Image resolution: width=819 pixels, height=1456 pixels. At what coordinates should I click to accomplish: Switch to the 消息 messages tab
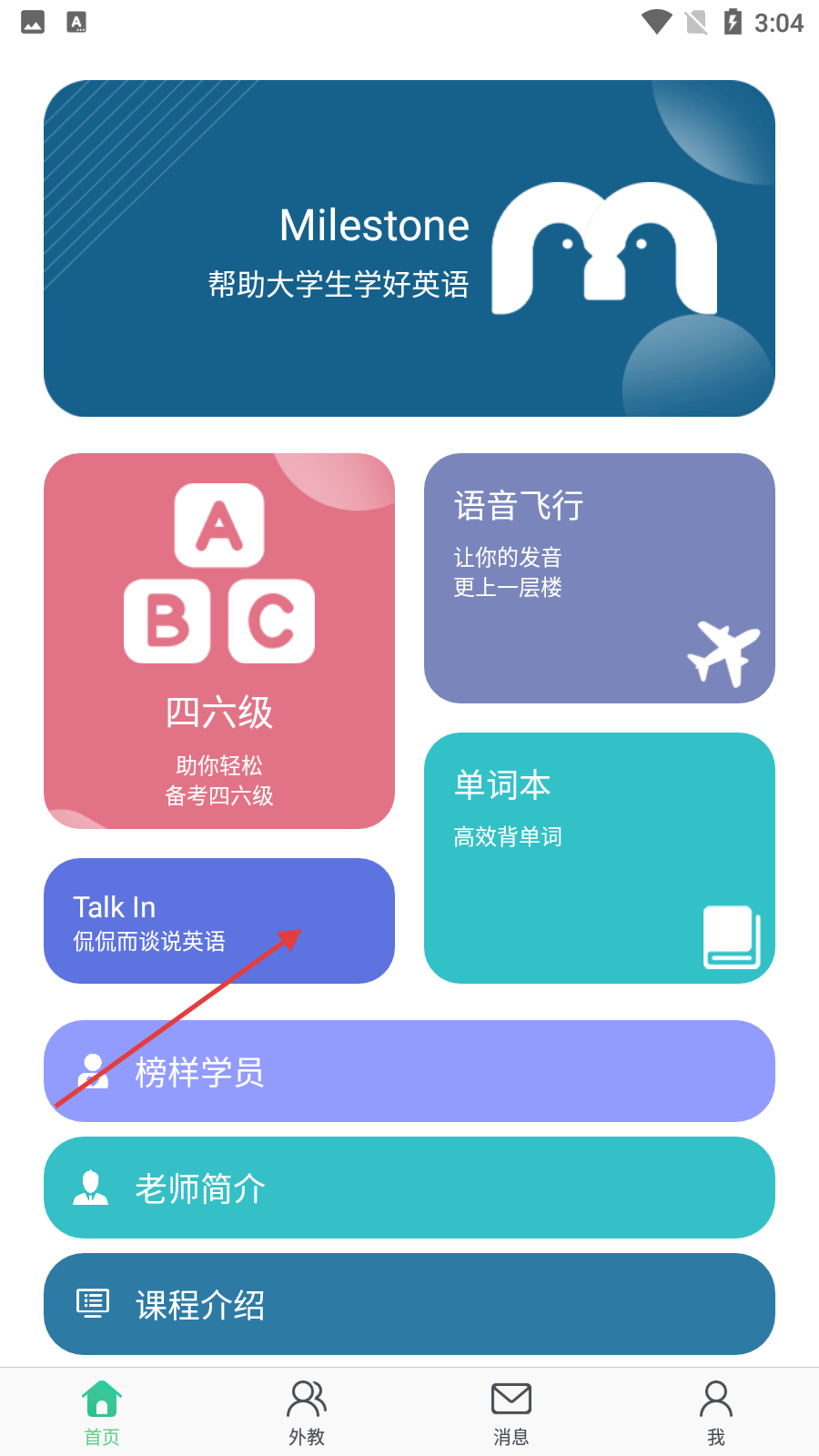(x=511, y=1412)
